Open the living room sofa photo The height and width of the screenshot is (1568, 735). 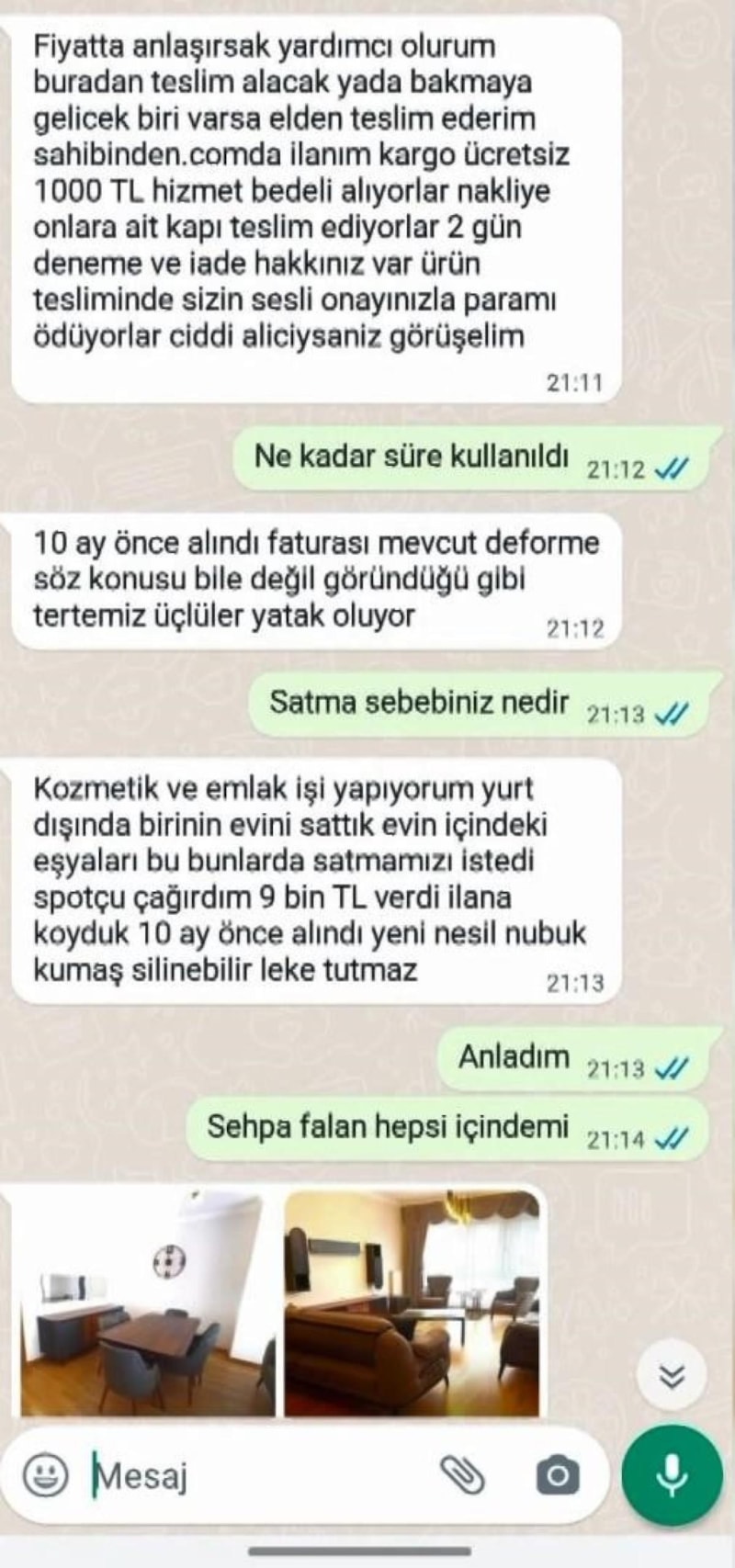tap(412, 1304)
